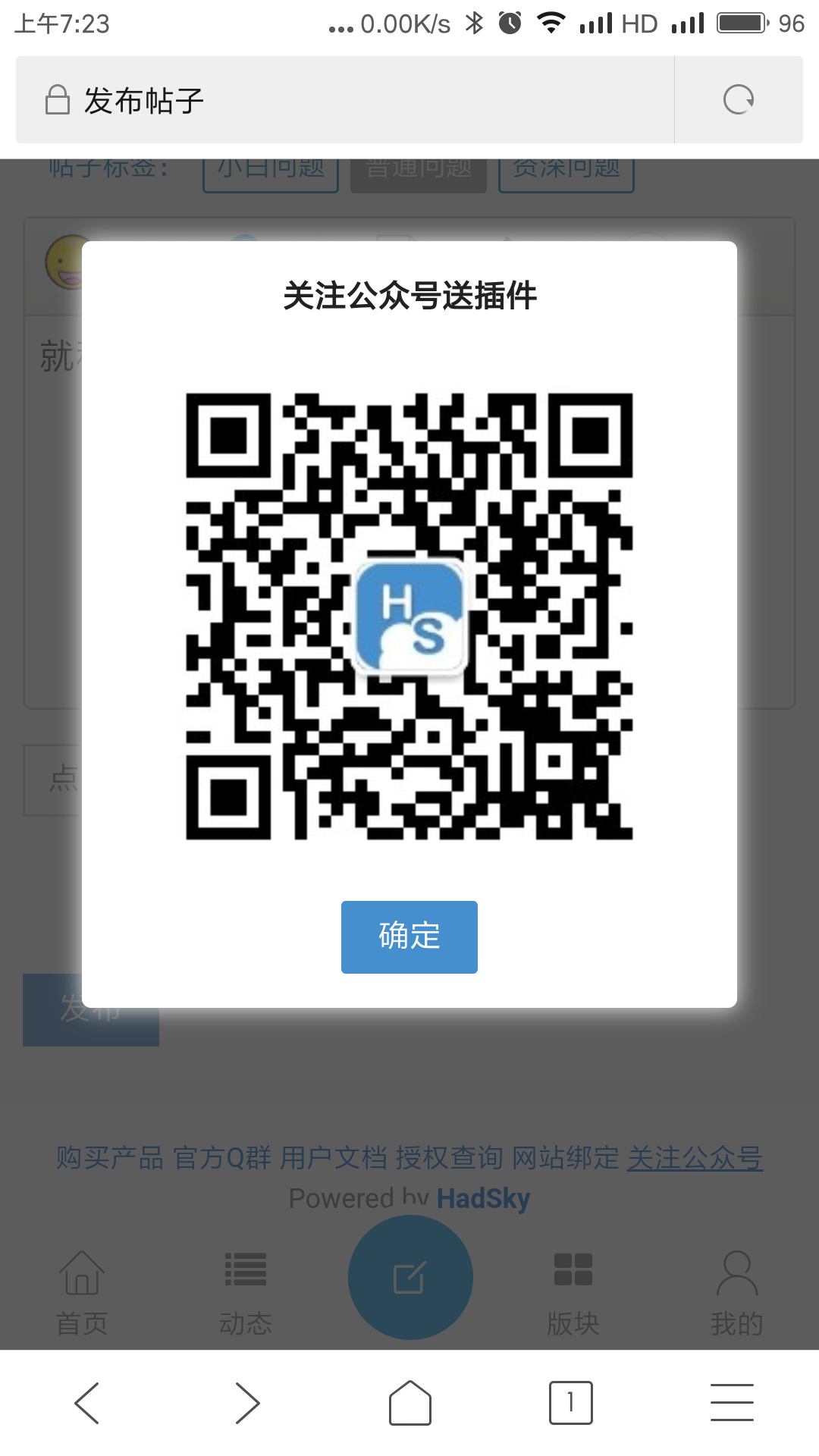Image resolution: width=819 pixels, height=1456 pixels.
Task: Tap the 发布帖子 address bar
Action: [341, 99]
